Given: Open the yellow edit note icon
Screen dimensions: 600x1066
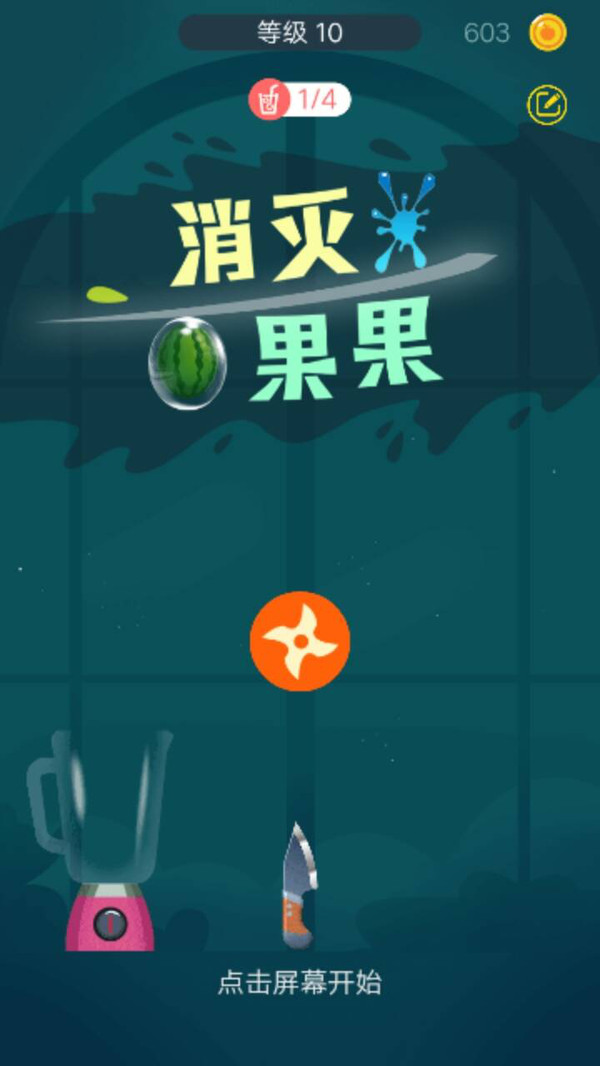Looking at the screenshot, I should (x=546, y=105).
